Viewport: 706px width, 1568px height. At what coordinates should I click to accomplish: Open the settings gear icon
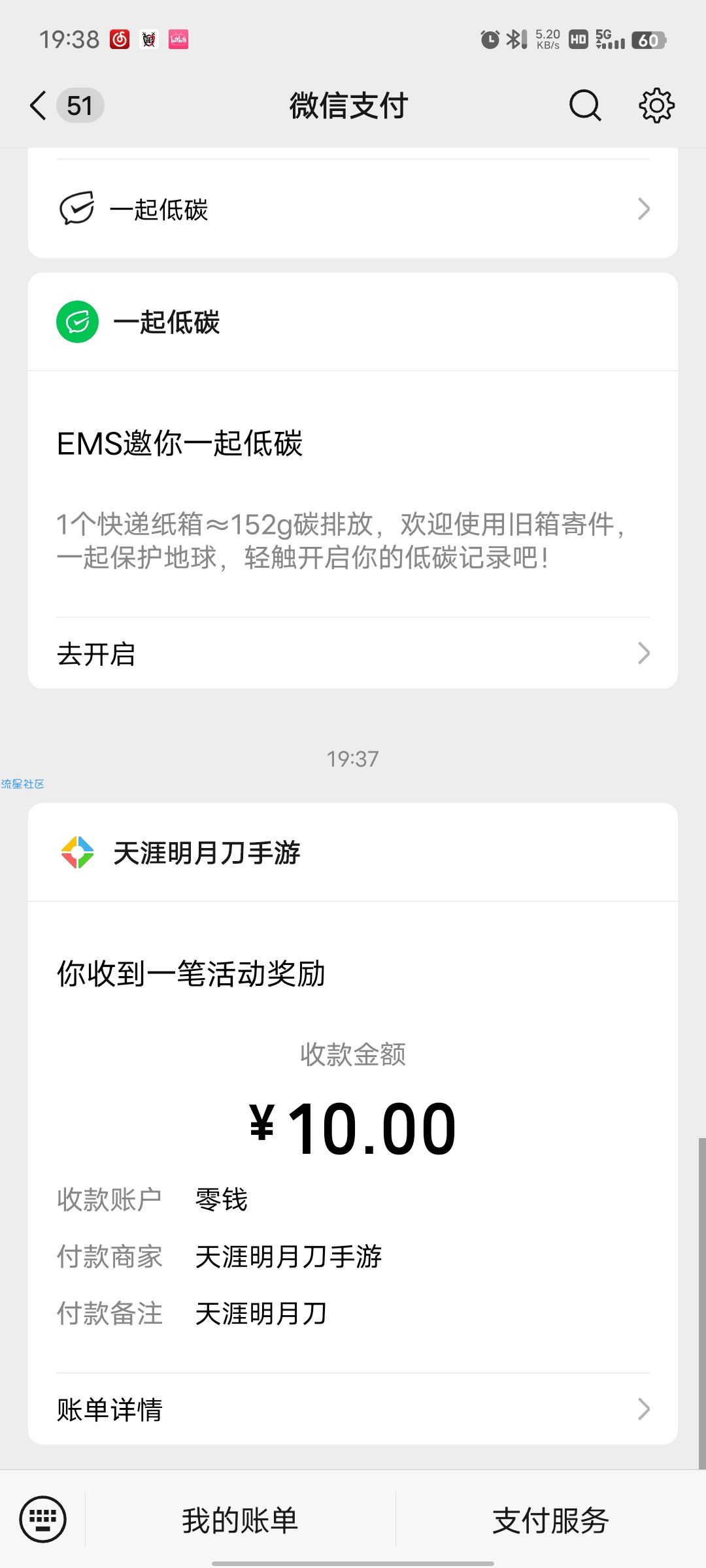656,105
